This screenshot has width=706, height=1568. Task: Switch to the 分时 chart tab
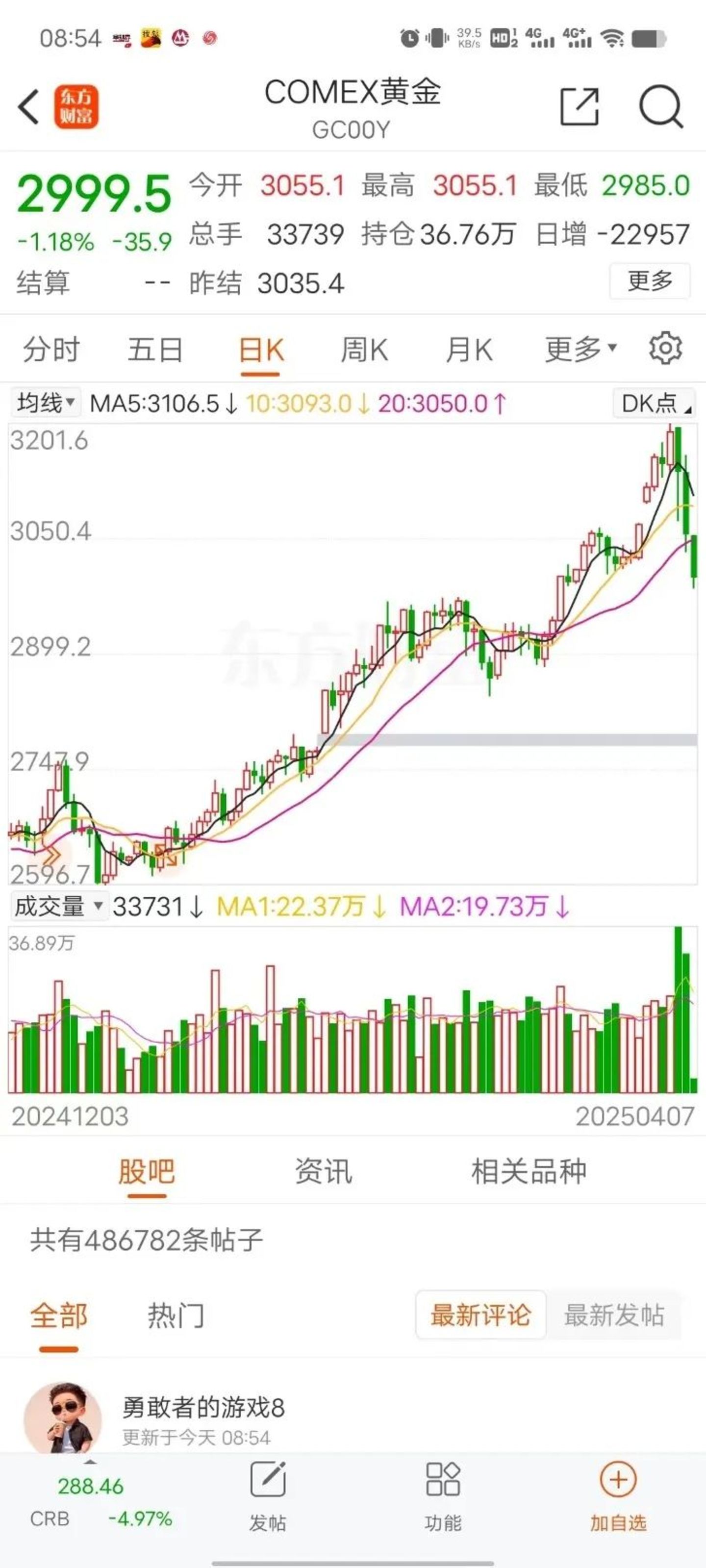click(51, 350)
